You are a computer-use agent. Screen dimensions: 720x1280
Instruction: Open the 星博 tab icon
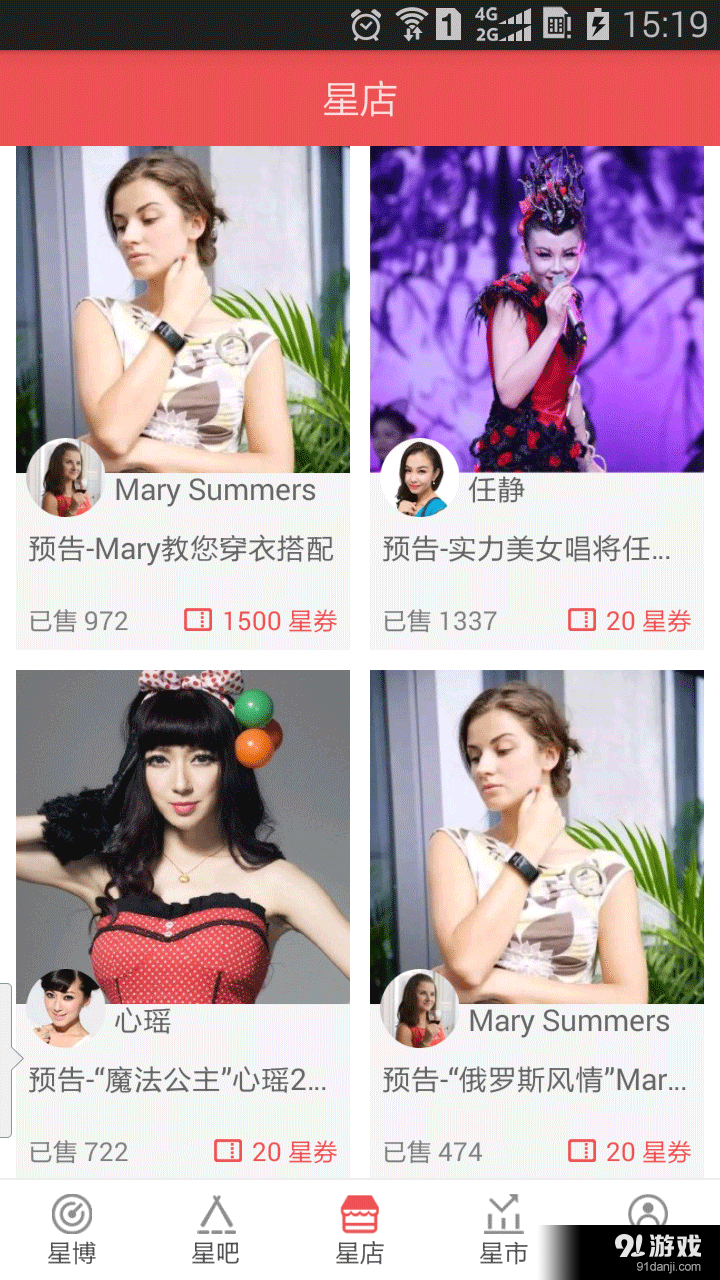click(70, 1213)
